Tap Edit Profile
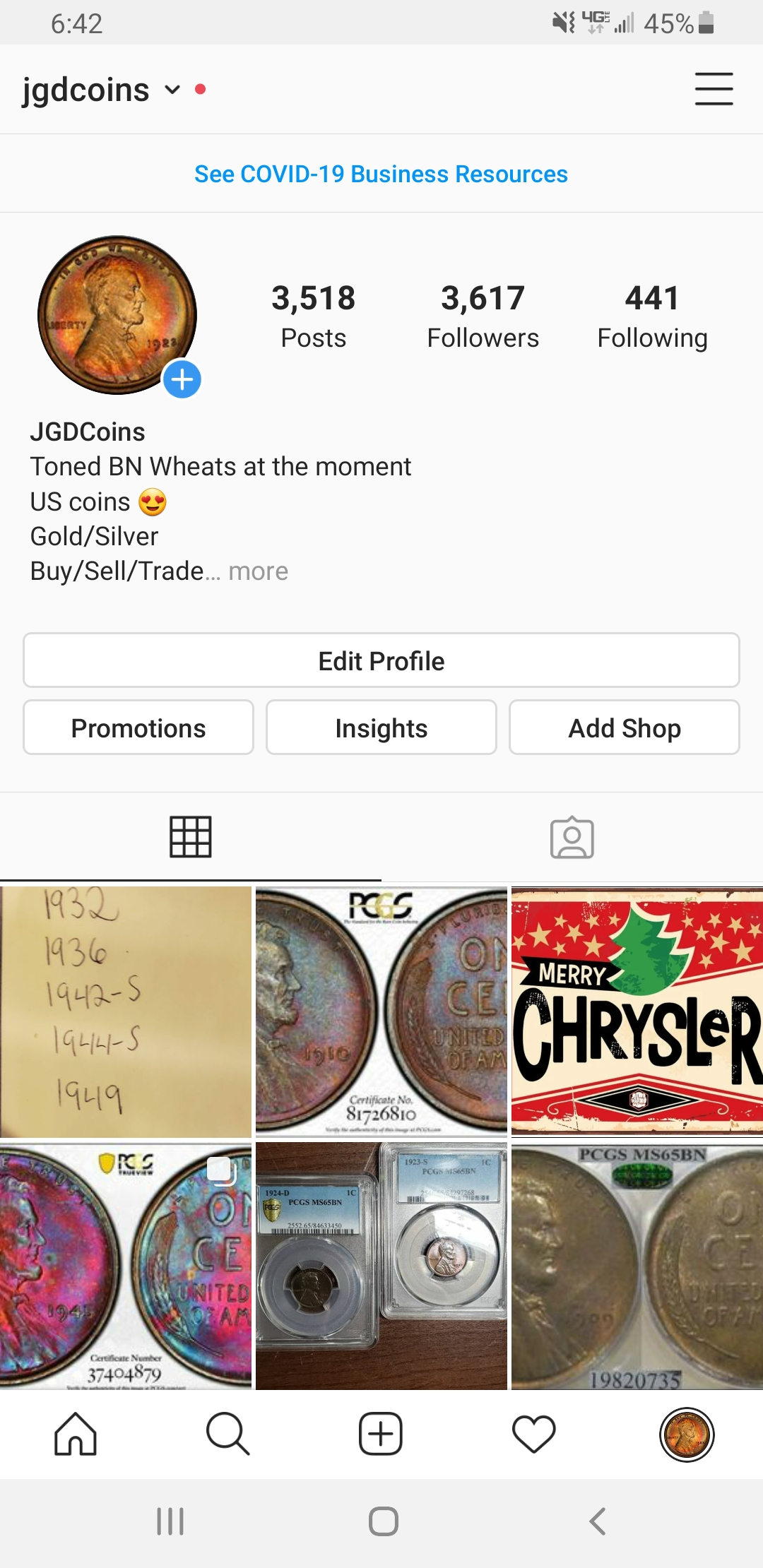The image size is (763, 1568). coord(381,660)
